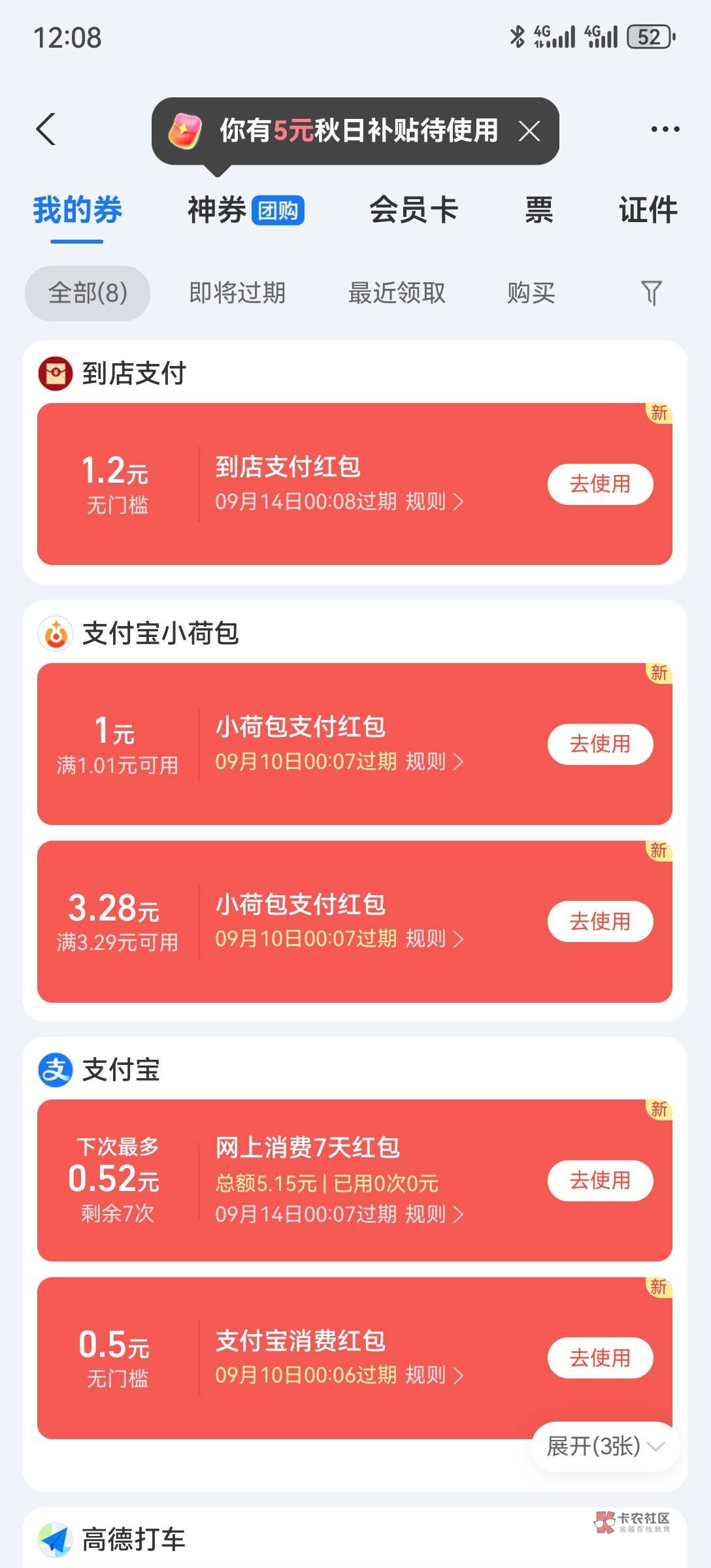Open the funnel filter icon
Viewport: 711px width, 1568px height.
pyautogui.click(x=652, y=293)
